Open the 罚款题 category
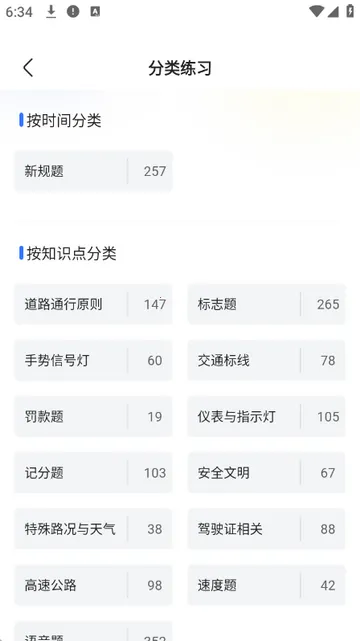The width and height of the screenshot is (360, 641). coord(93,416)
